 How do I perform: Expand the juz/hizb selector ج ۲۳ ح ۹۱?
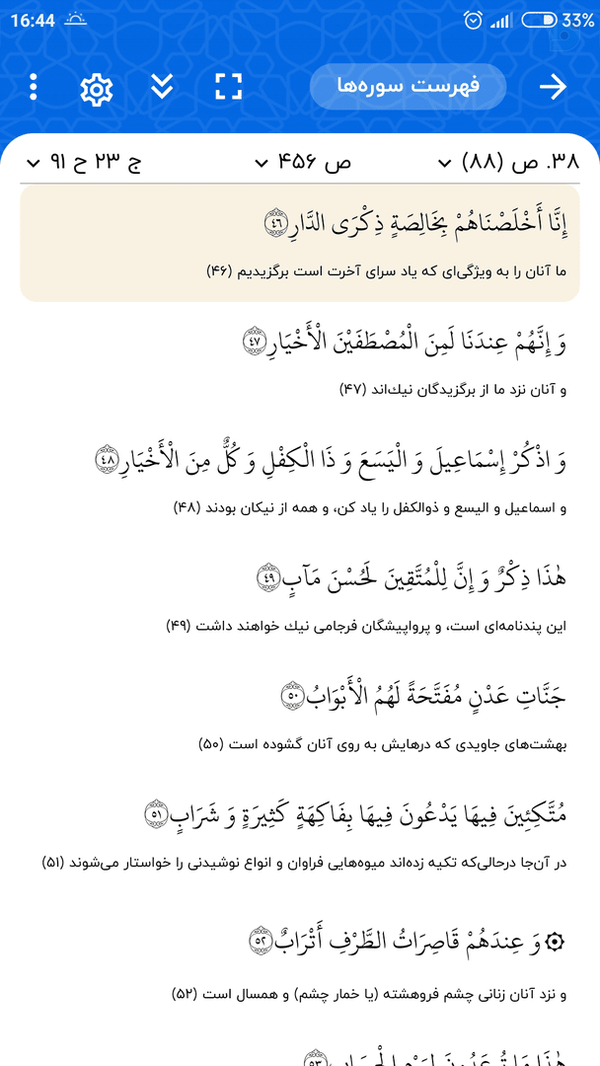coord(83,162)
